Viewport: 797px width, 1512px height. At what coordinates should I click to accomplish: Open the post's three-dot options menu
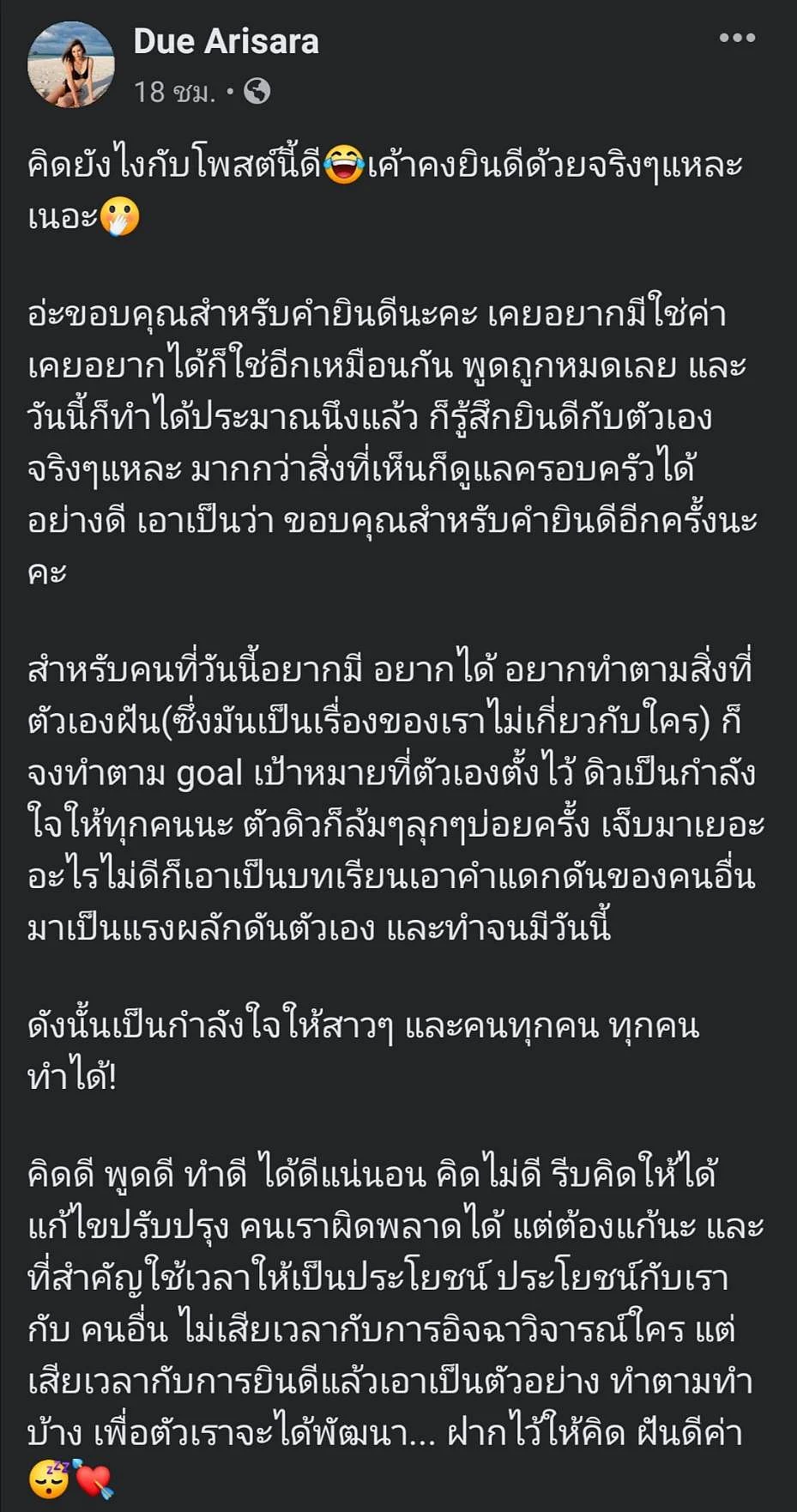[737, 38]
